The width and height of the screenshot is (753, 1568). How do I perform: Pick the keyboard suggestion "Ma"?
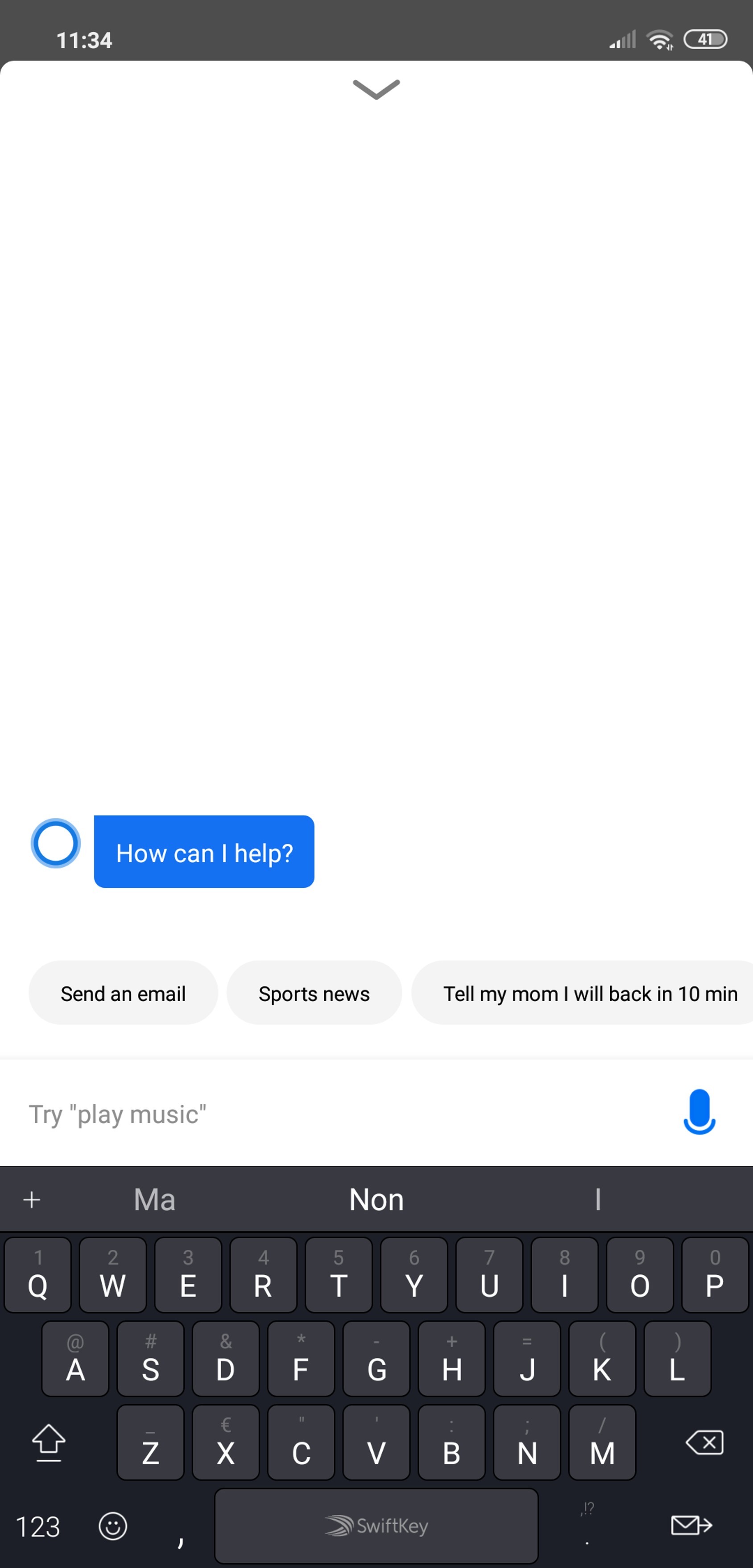[x=154, y=1199]
